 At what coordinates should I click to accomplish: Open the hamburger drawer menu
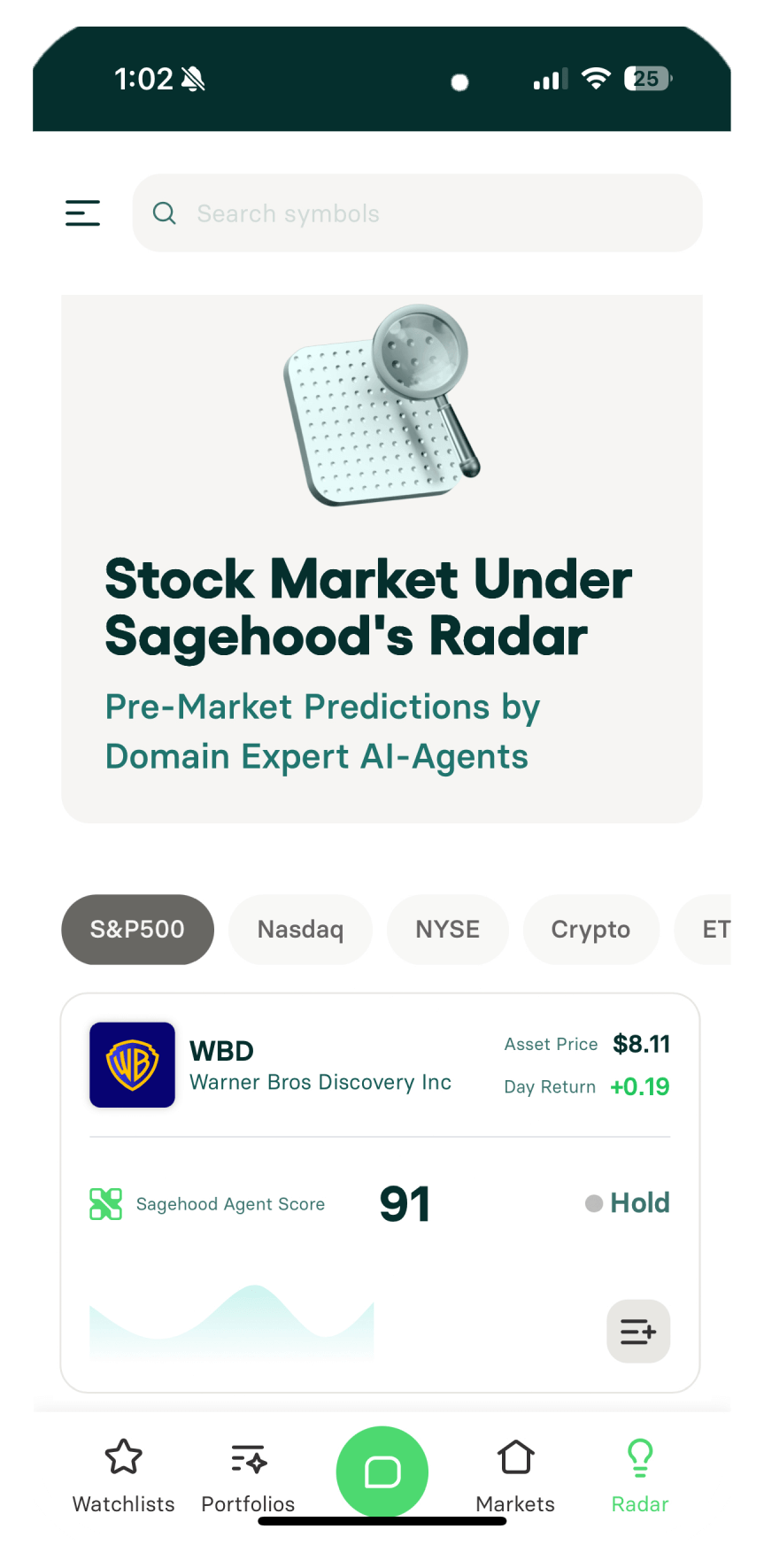click(82, 213)
